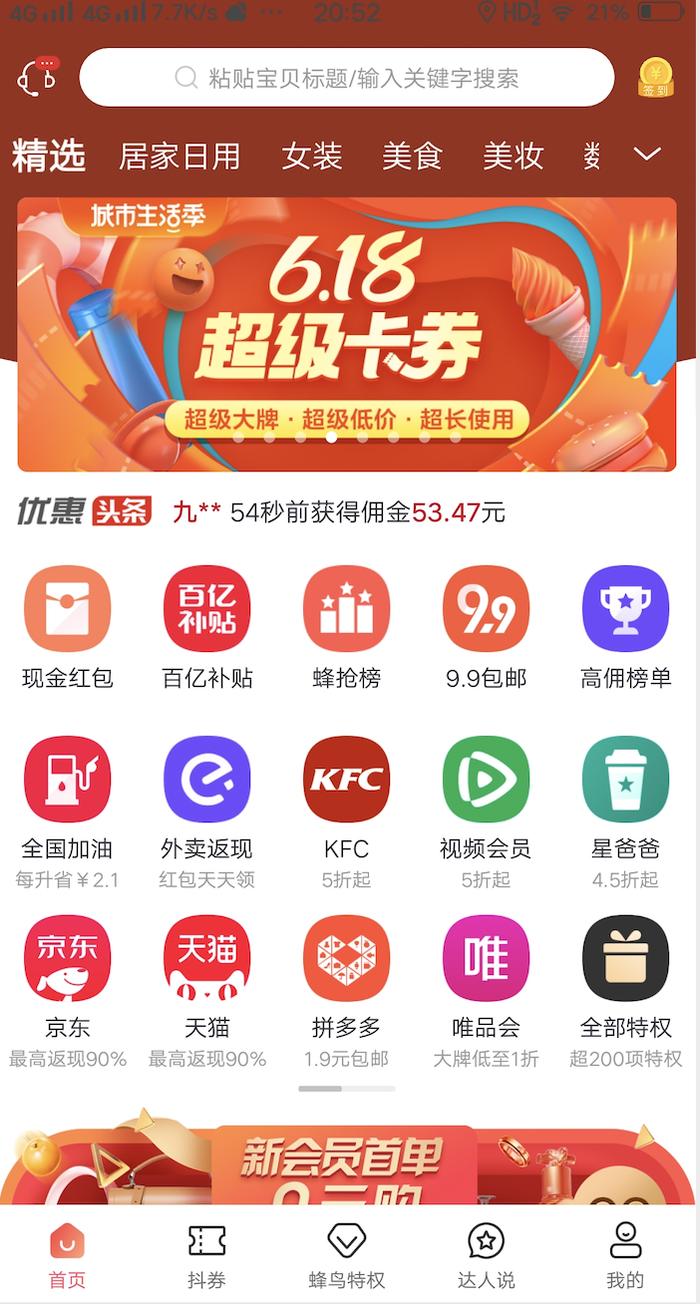Go to 蜂鸟特权 bottom tab
The image size is (700, 1304).
[x=346, y=1255]
